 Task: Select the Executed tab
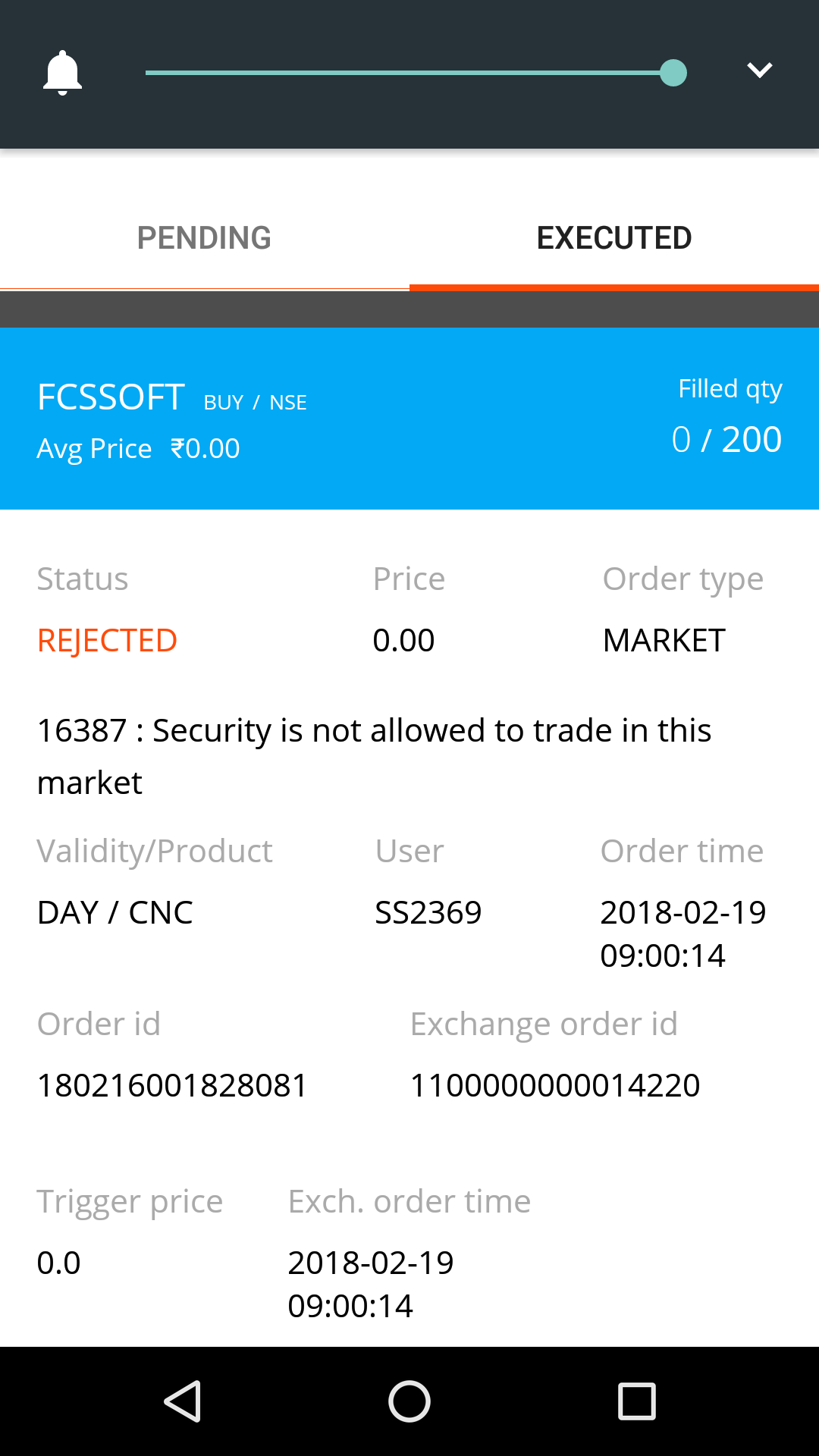(614, 237)
